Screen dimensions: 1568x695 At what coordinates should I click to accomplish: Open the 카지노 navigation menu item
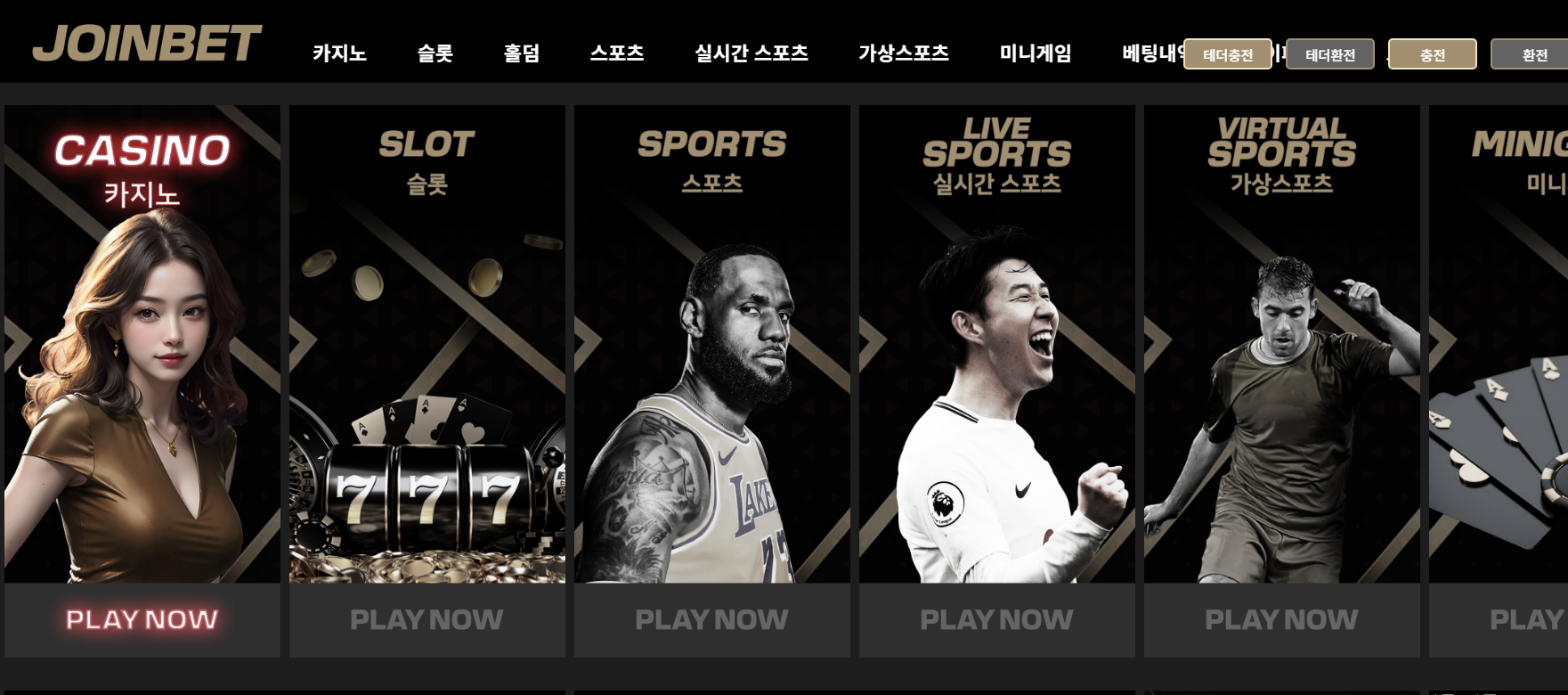click(339, 53)
